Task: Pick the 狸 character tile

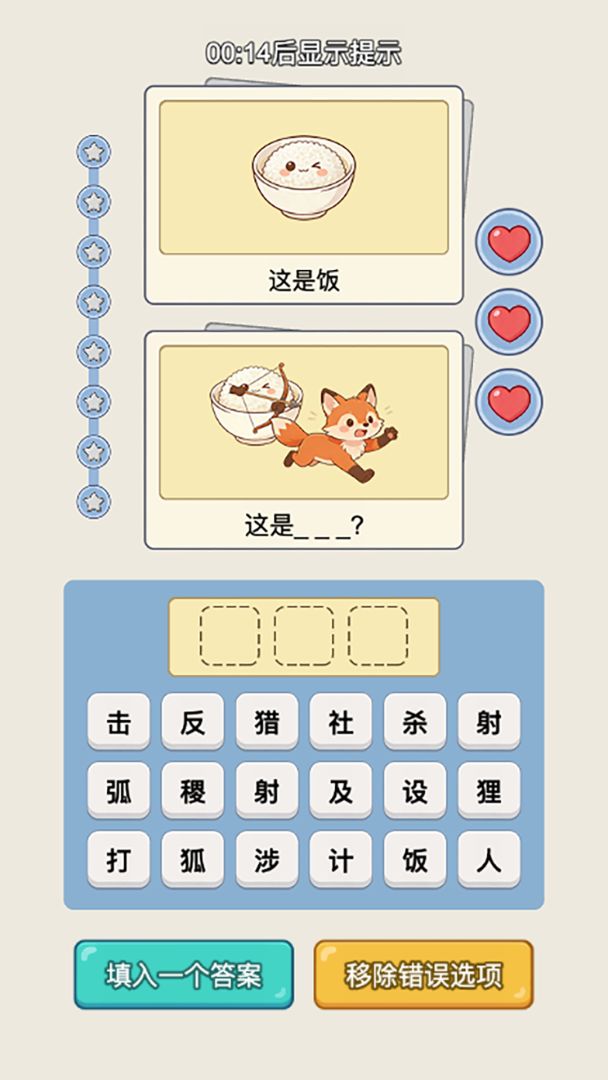Action: point(489,791)
